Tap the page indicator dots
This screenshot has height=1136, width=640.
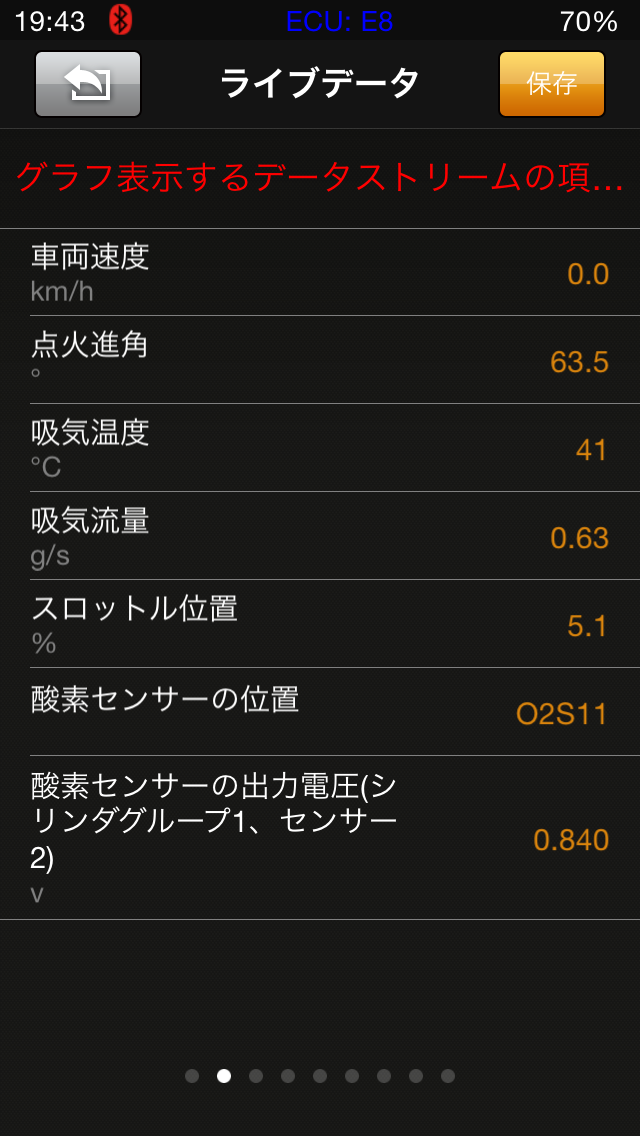(x=320, y=1076)
